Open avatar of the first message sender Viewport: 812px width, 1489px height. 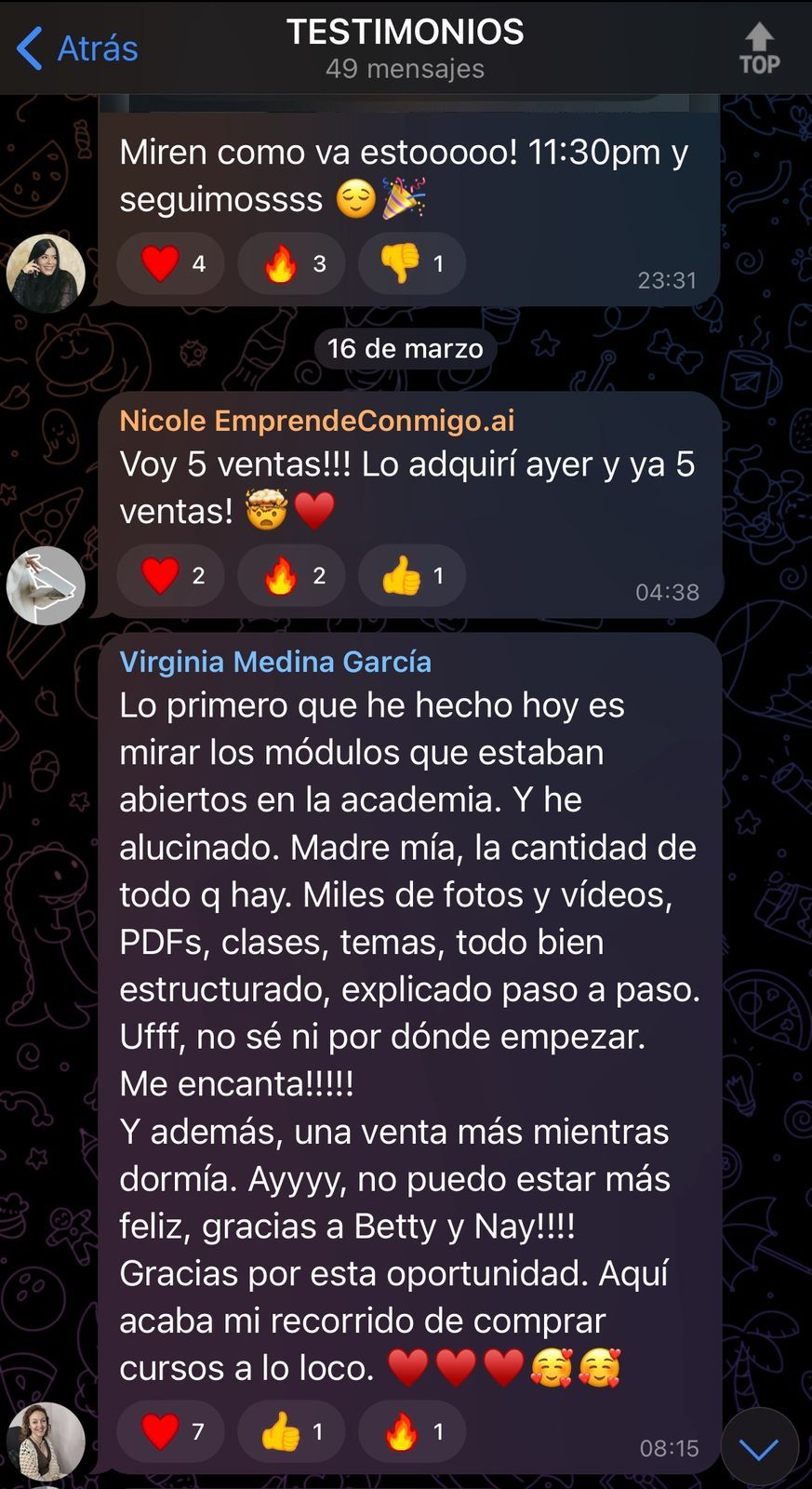46,273
